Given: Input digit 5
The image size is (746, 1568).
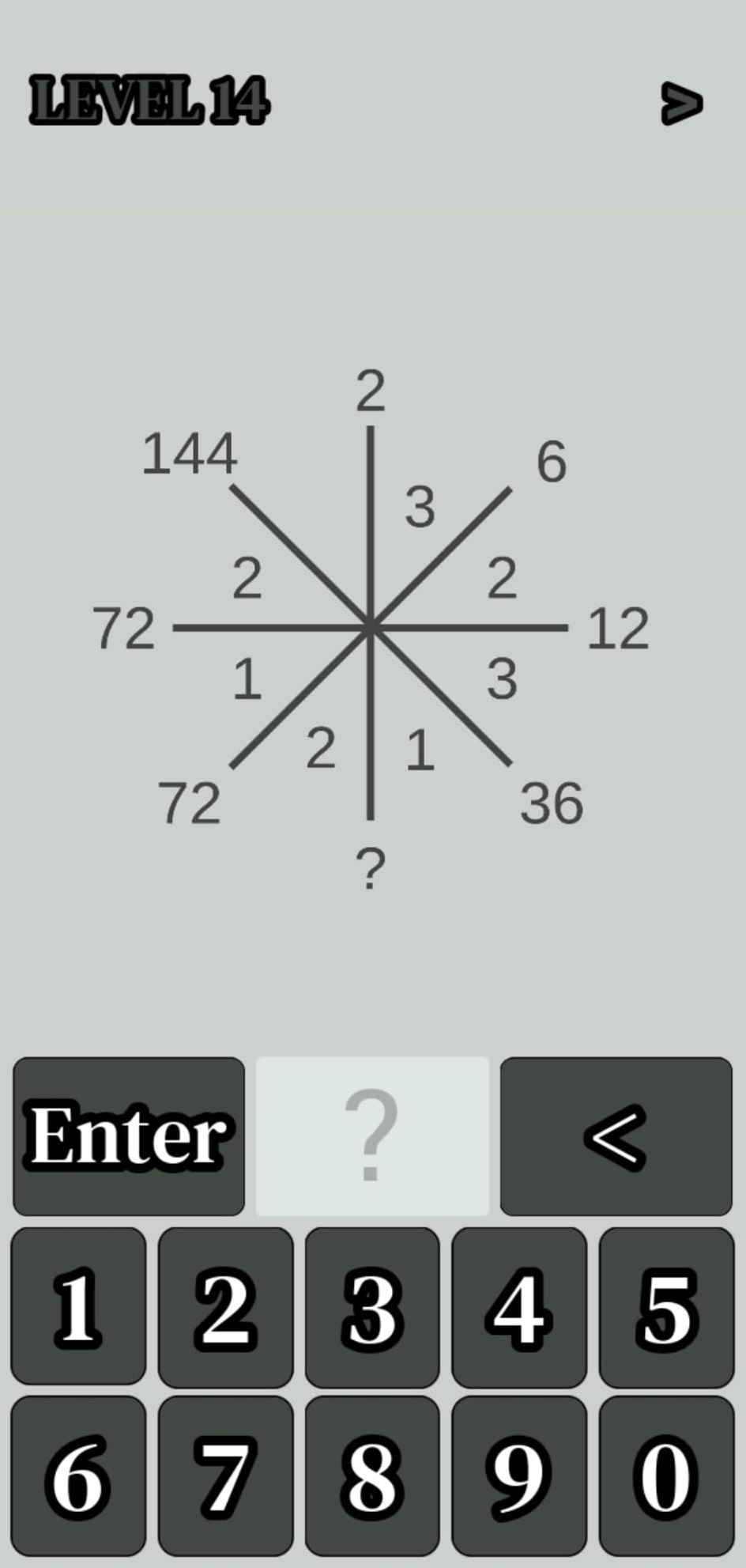Looking at the screenshot, I should click(666, 1306).
